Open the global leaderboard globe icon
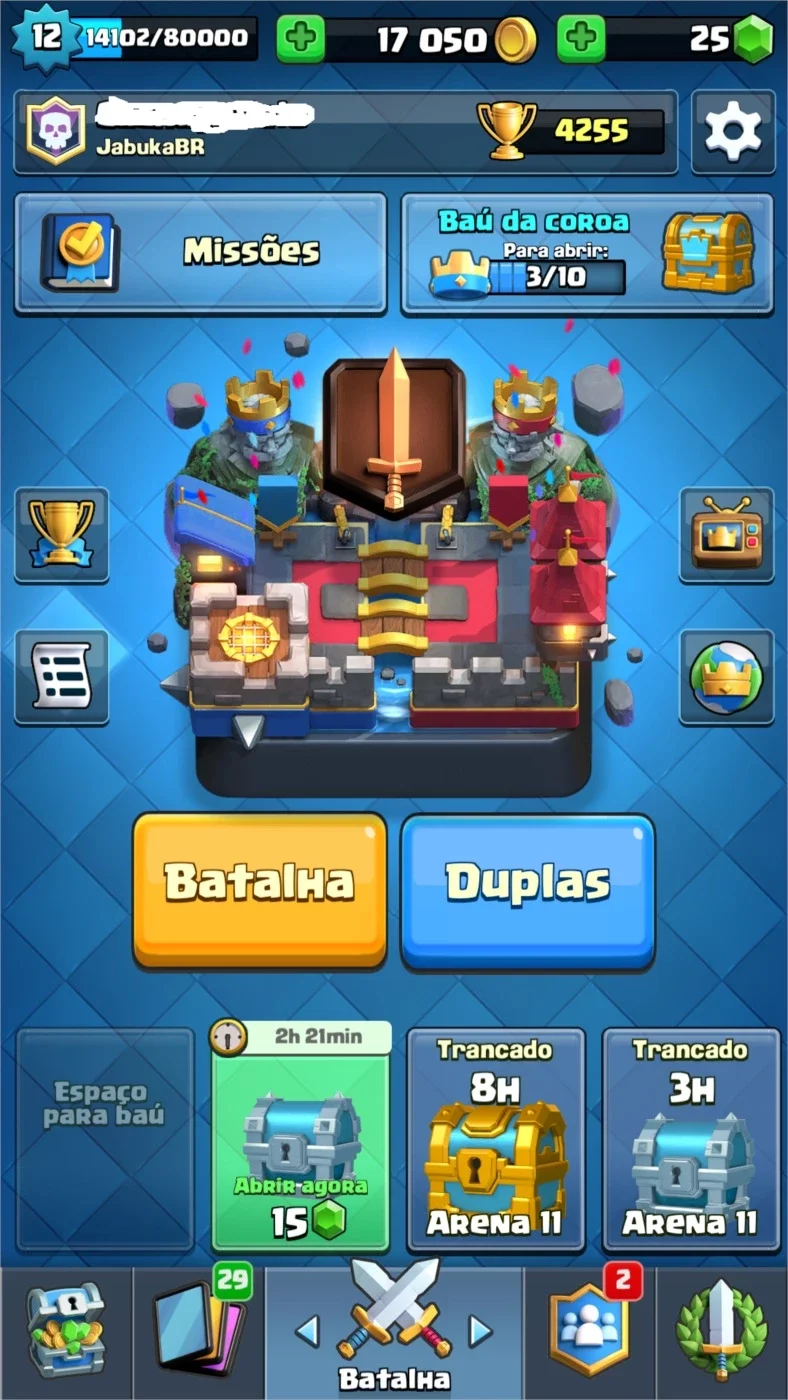 [727, 677]
